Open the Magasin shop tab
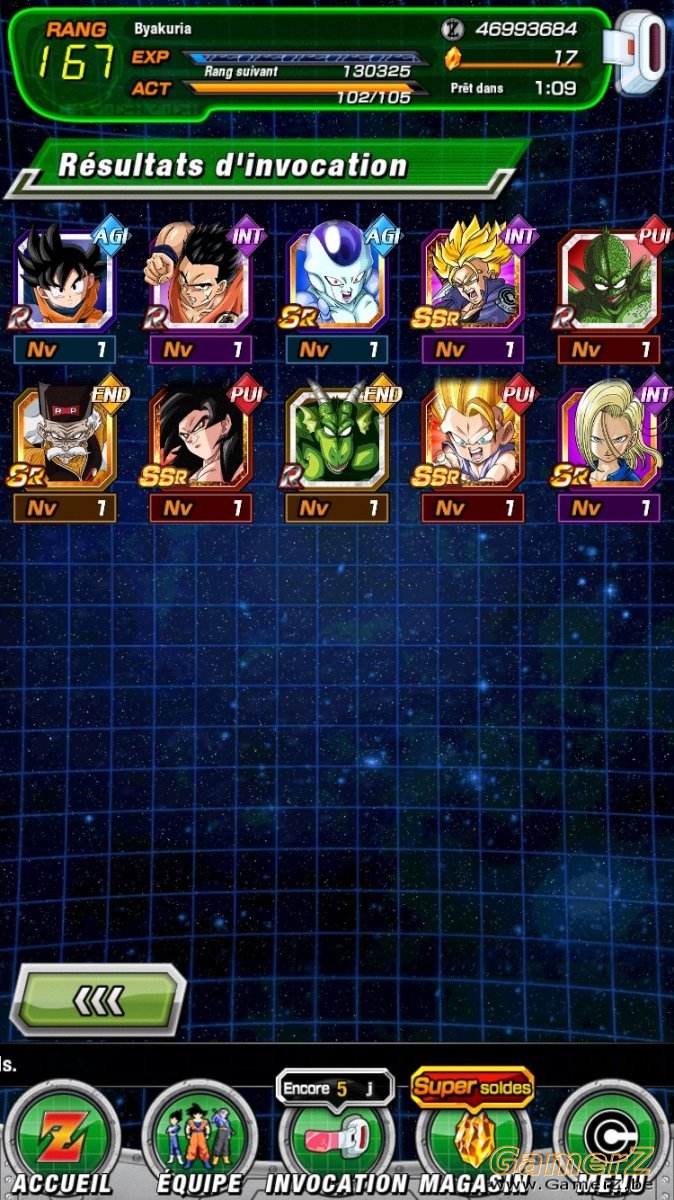674x1200 pixels. click(470, 1138)
